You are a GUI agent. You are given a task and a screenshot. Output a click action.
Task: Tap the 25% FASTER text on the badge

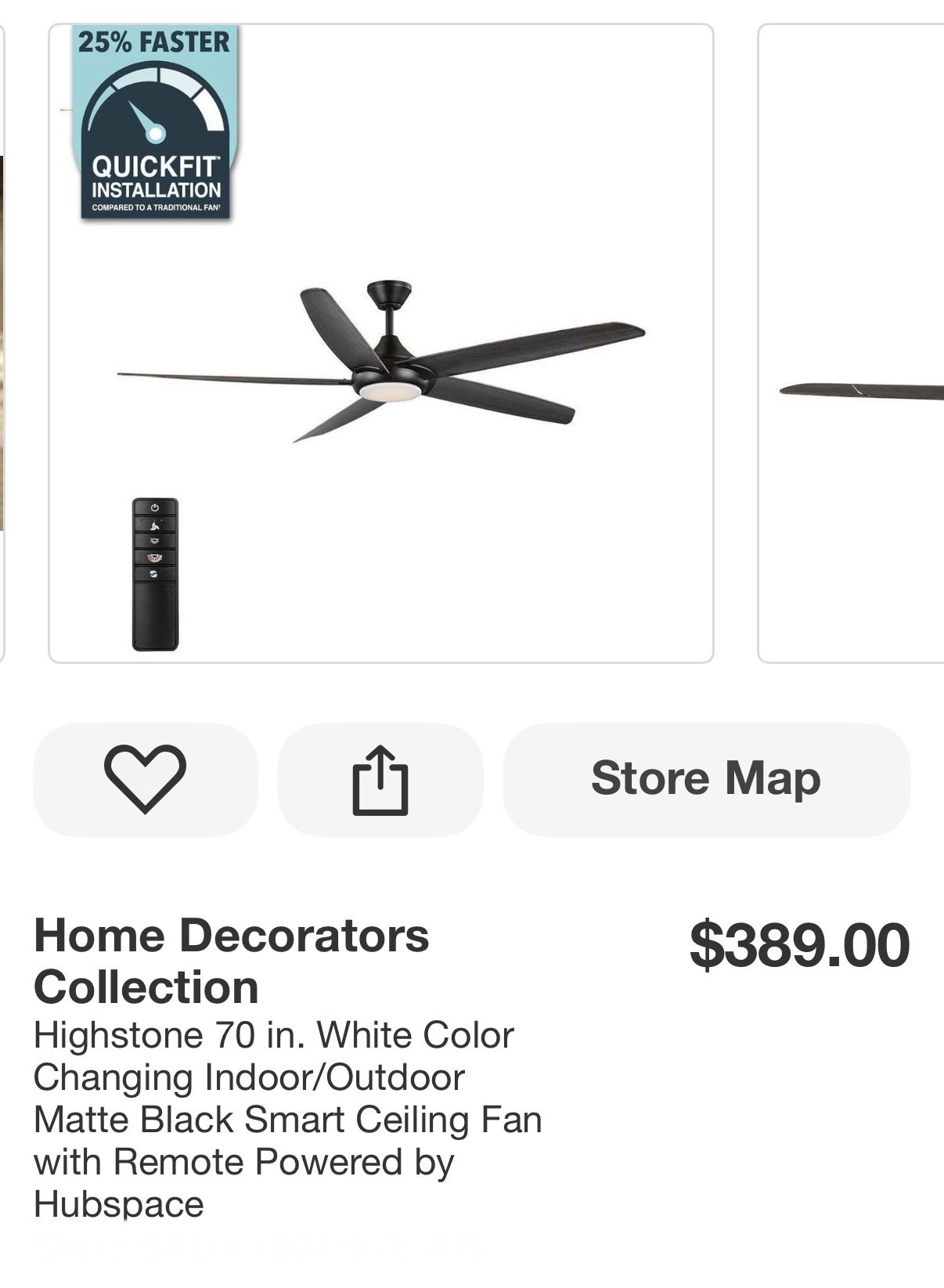(x=152, y=45)
